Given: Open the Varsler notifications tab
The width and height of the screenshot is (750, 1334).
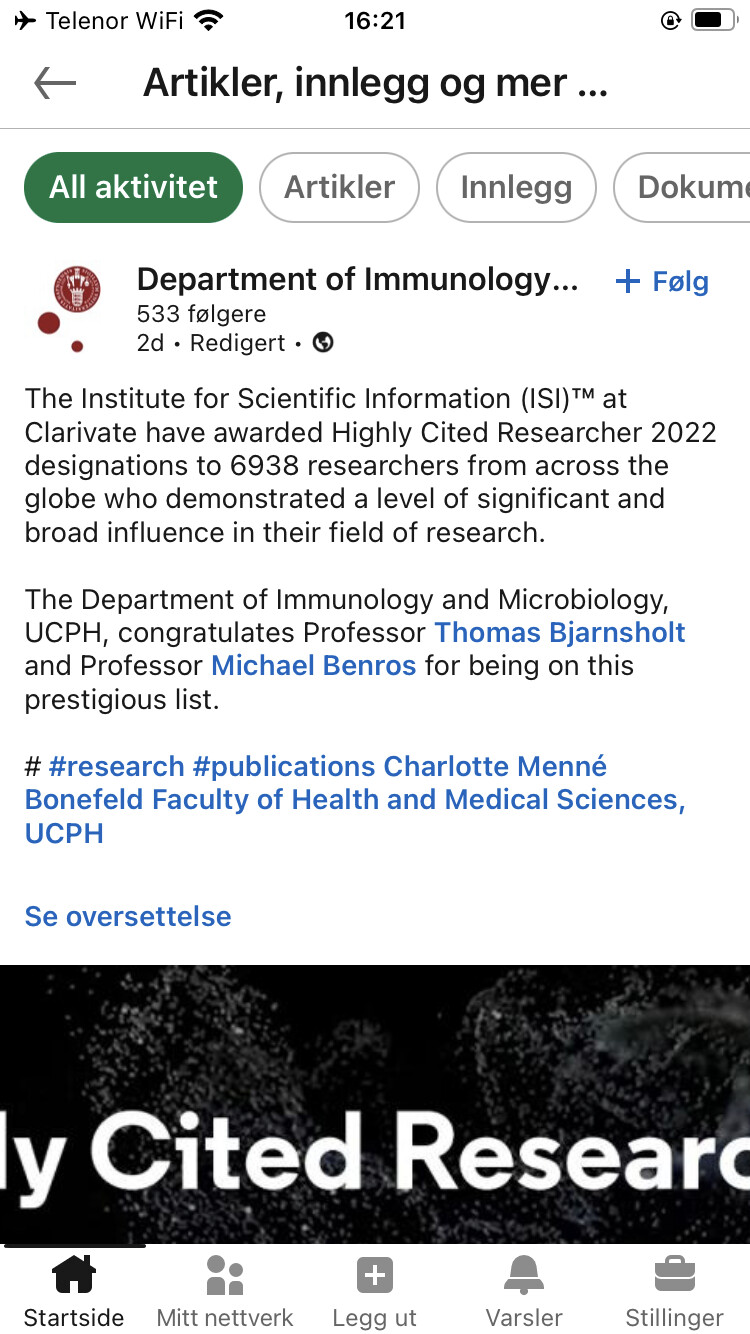Looking at the screenshot, I should click(524, 1291).
